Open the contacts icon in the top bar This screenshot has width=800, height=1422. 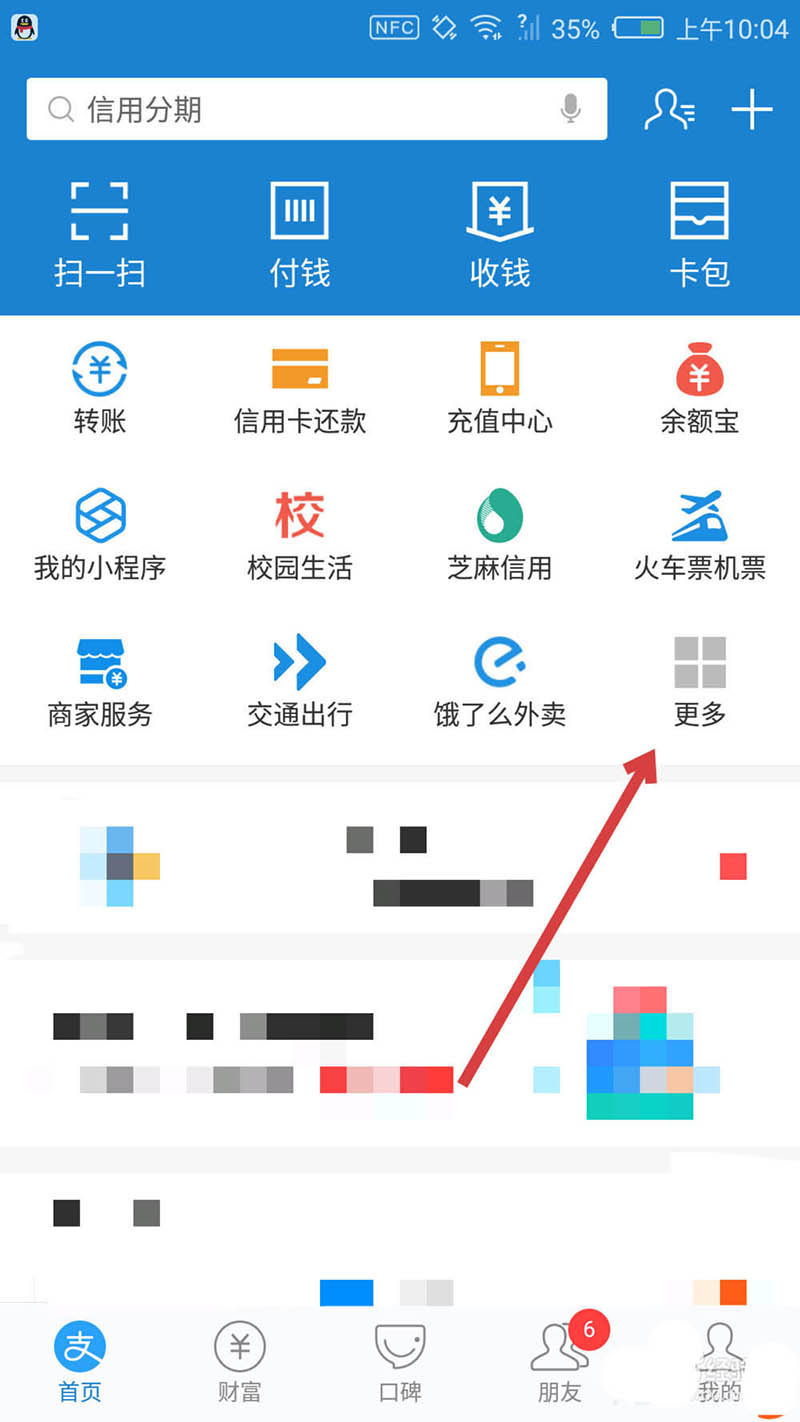669,109
